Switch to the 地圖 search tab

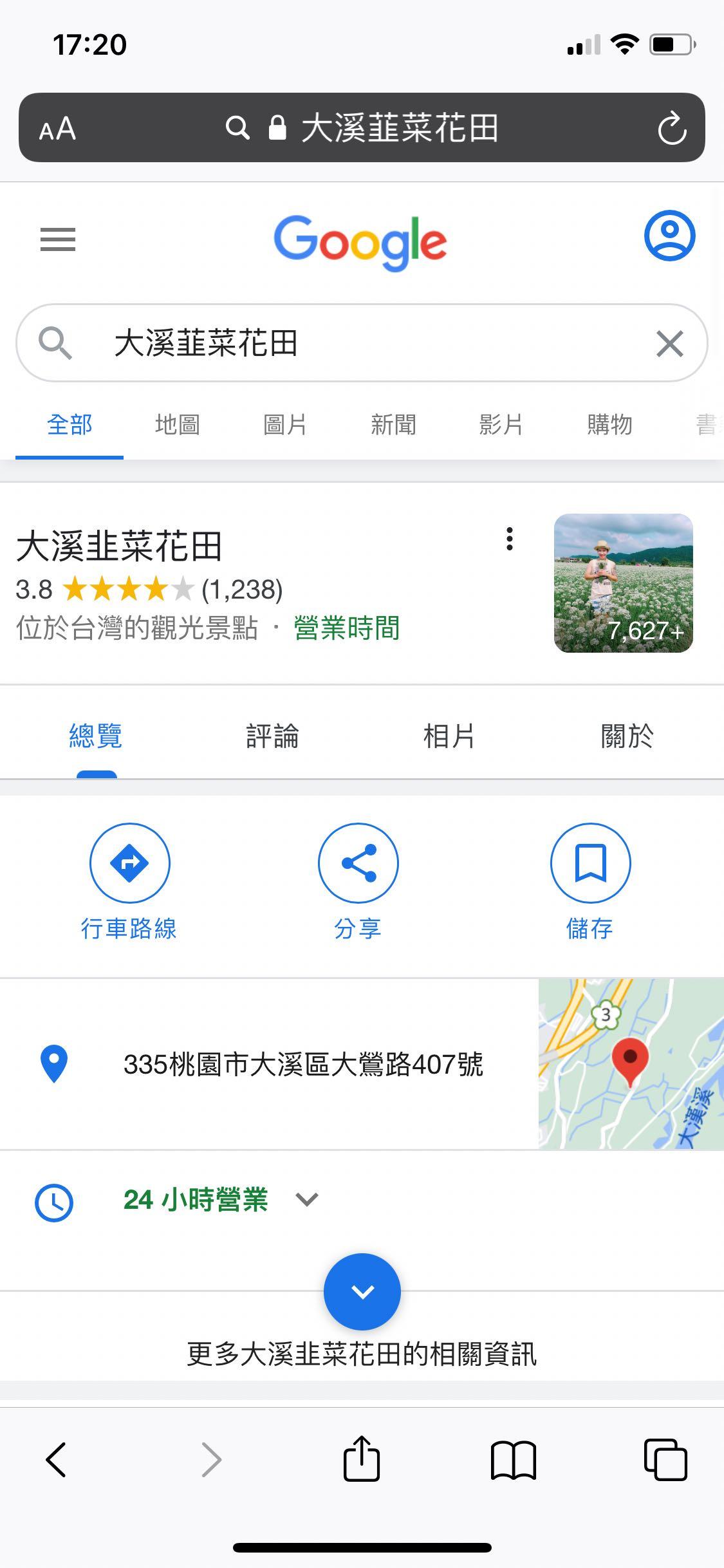coord(178,425)
